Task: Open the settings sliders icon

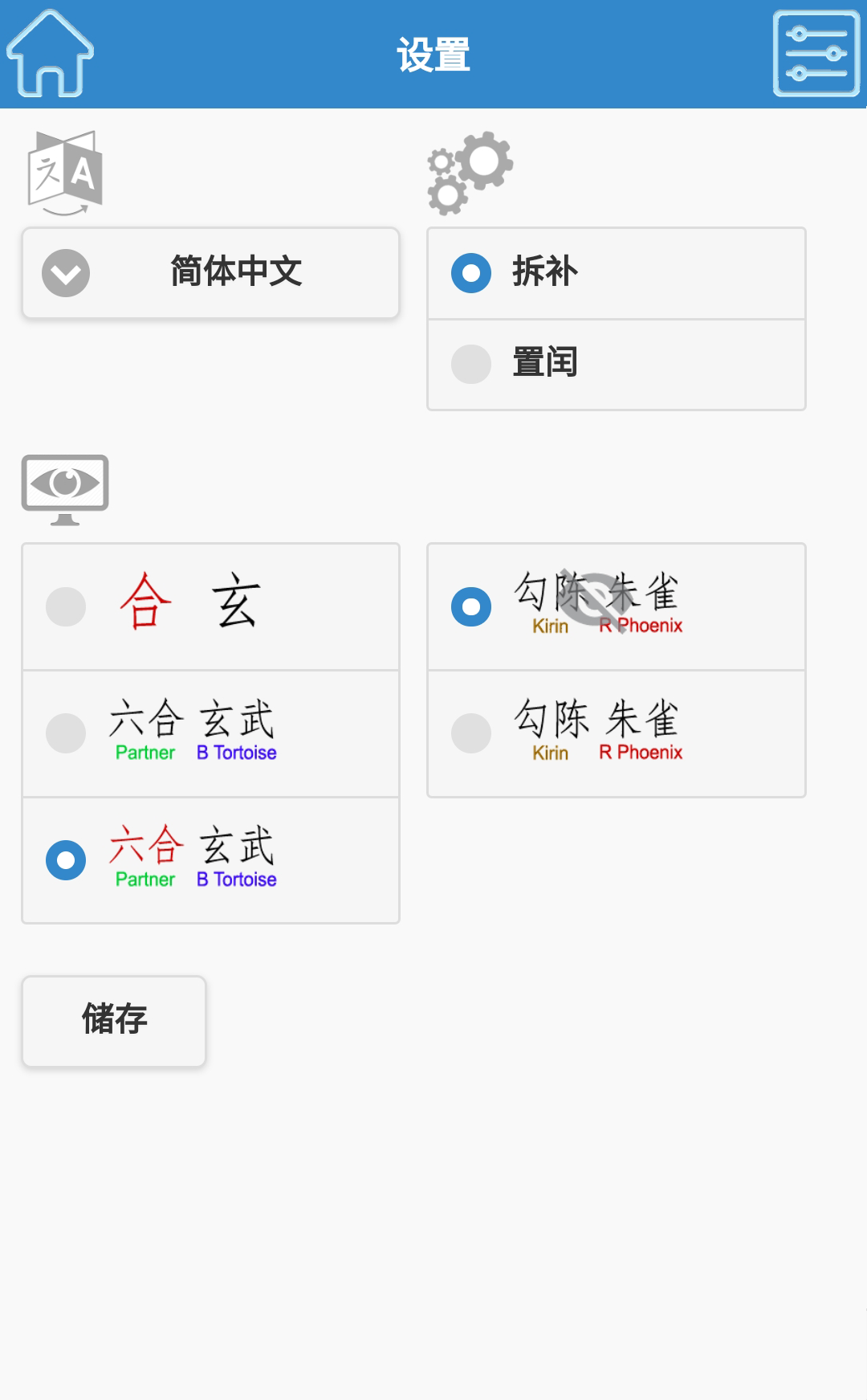Action: [816, 54]
